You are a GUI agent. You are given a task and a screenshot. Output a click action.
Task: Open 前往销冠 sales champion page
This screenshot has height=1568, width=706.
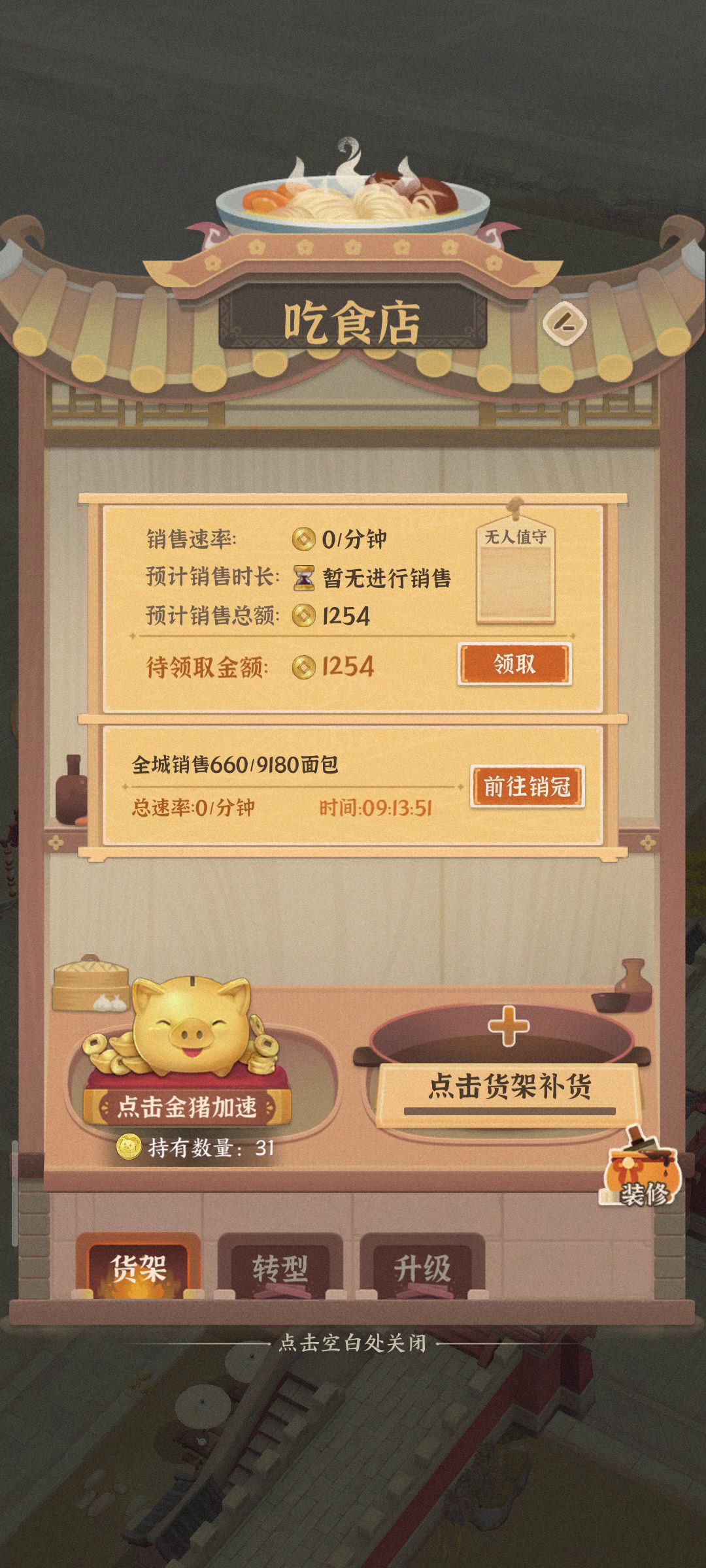coord(527,787)
